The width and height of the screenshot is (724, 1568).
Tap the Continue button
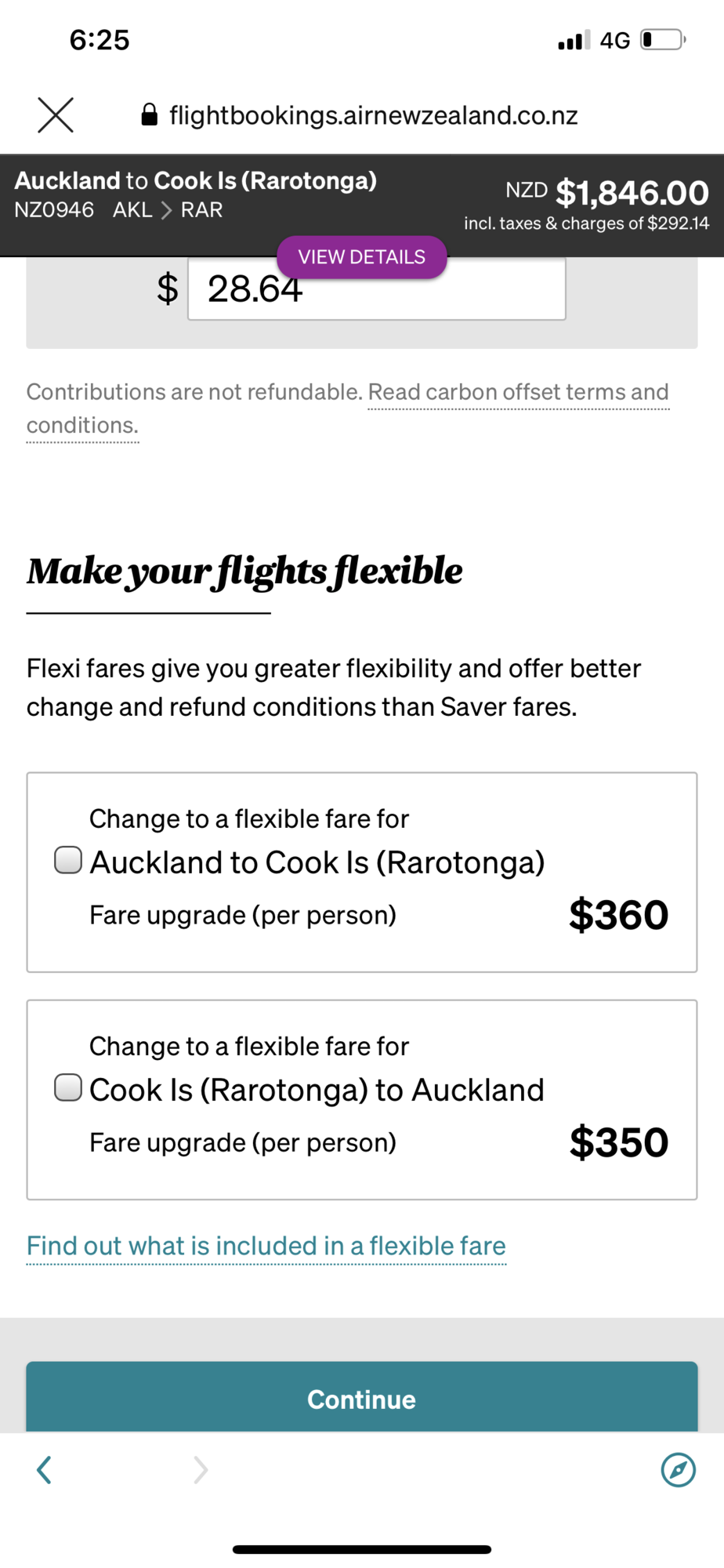pyautogui.click(x=362, y=1398)
